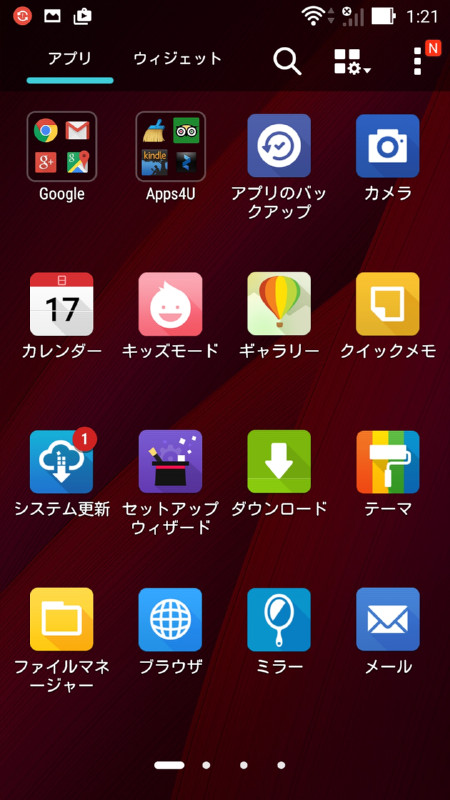450x800 pixels.
Task: Switch to the ウィジェット tab
Action: 177,59
